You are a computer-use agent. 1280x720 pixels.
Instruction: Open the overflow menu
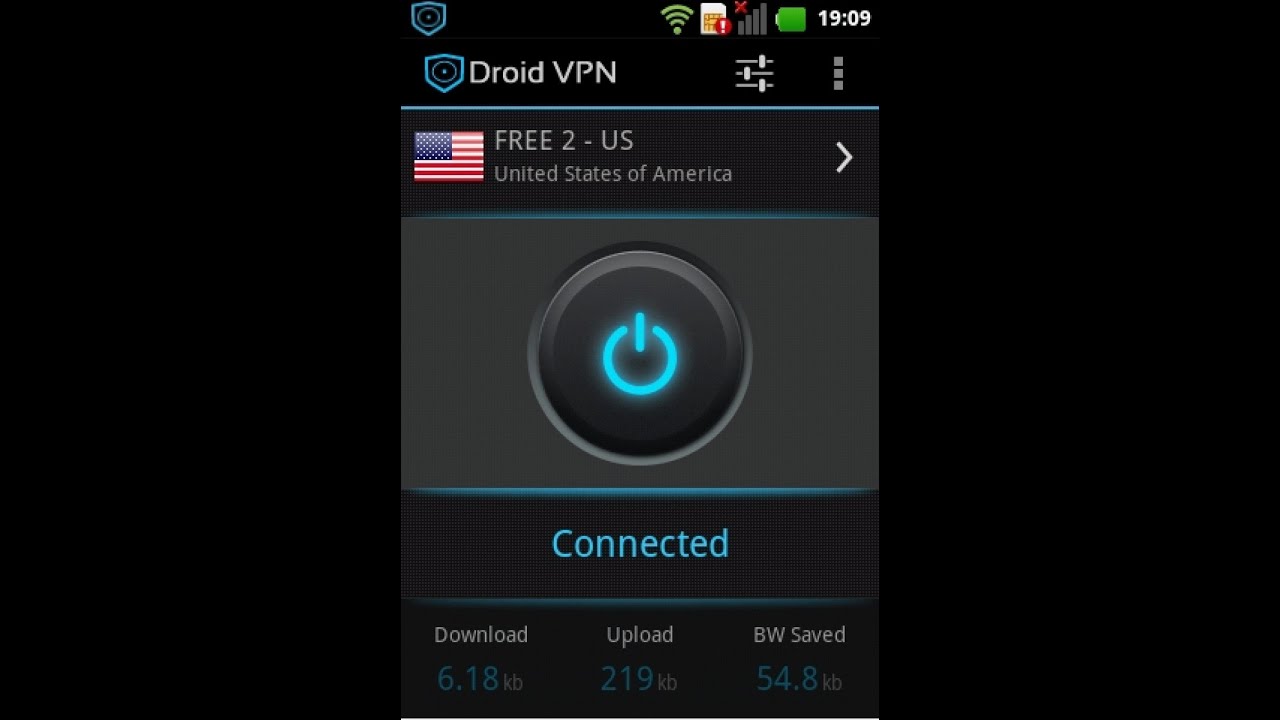coord(838,73)
